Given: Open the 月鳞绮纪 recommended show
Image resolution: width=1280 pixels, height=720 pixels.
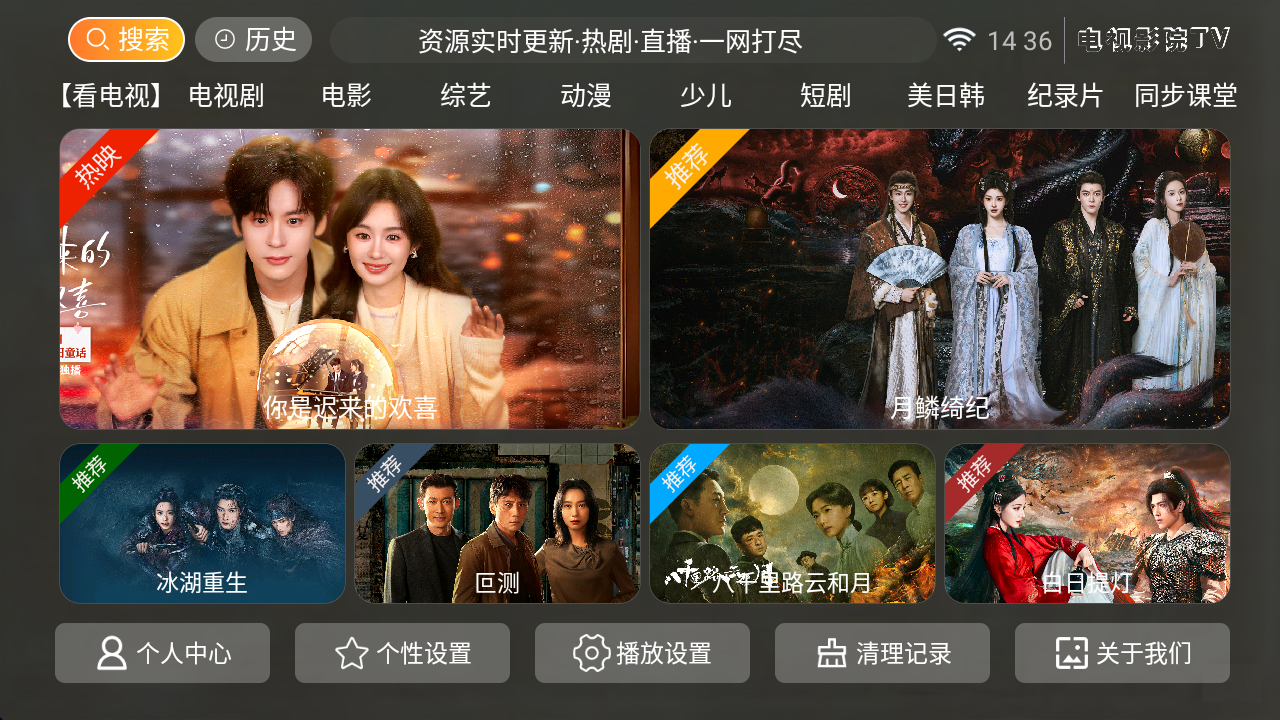Looking at the screenshot, I should [x=939, y=279].
